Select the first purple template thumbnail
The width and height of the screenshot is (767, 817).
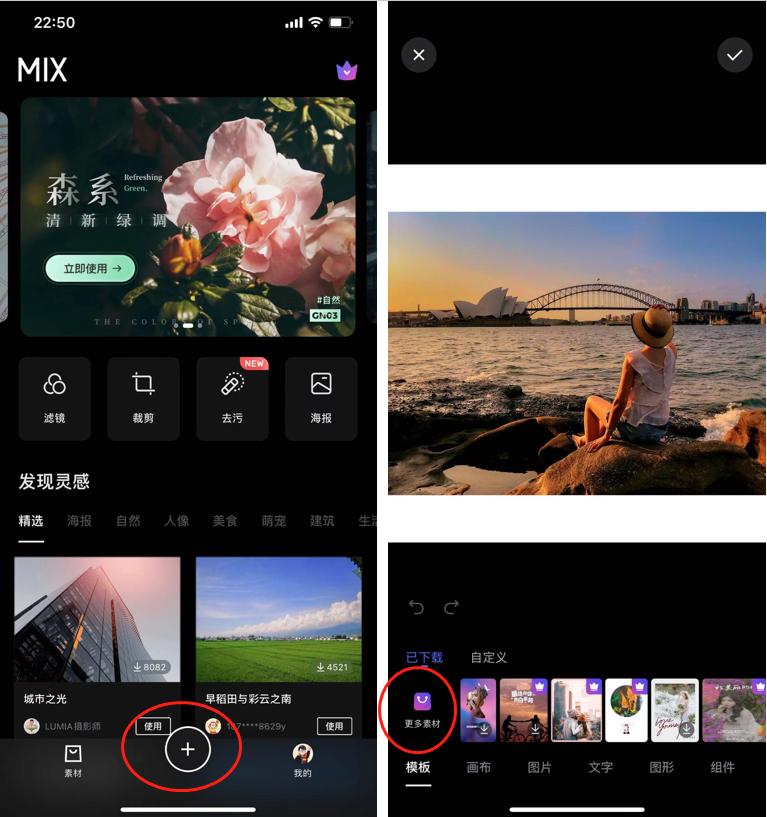click(x=477, y=710)
